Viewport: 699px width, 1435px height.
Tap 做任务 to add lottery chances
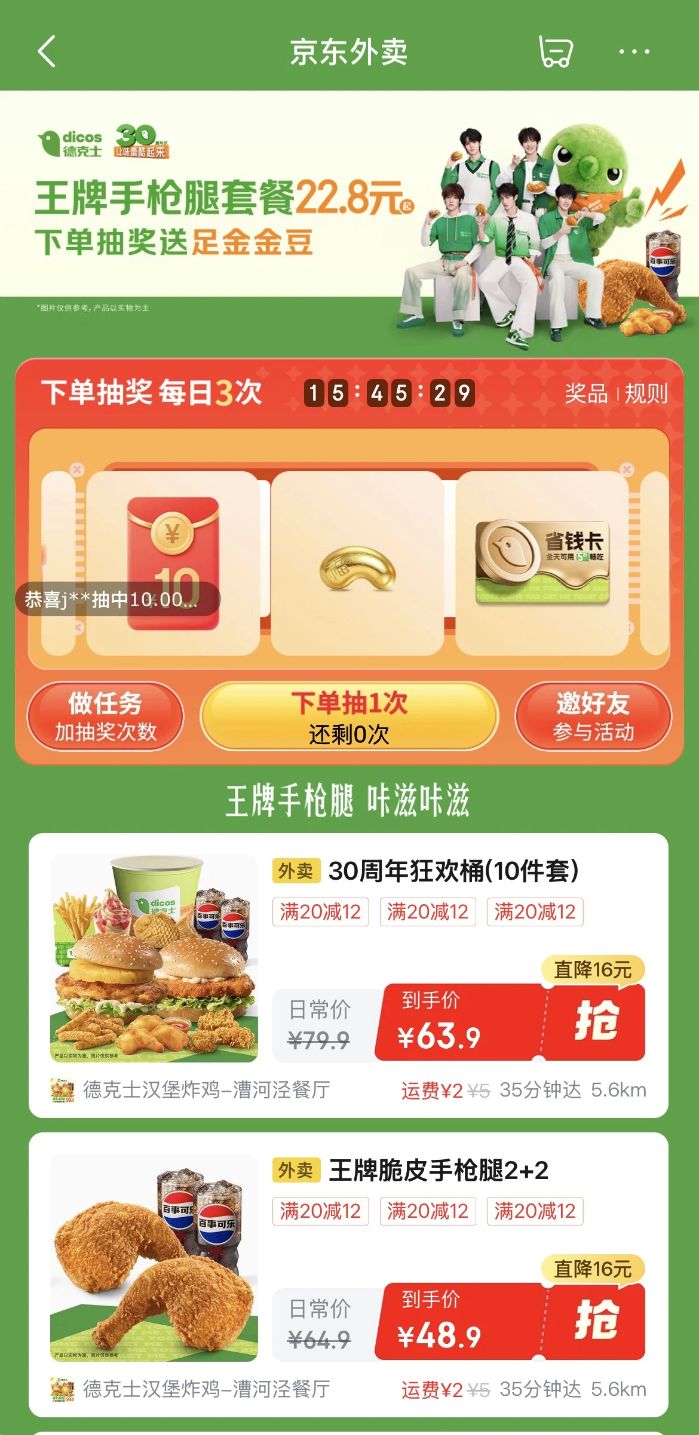105,715
